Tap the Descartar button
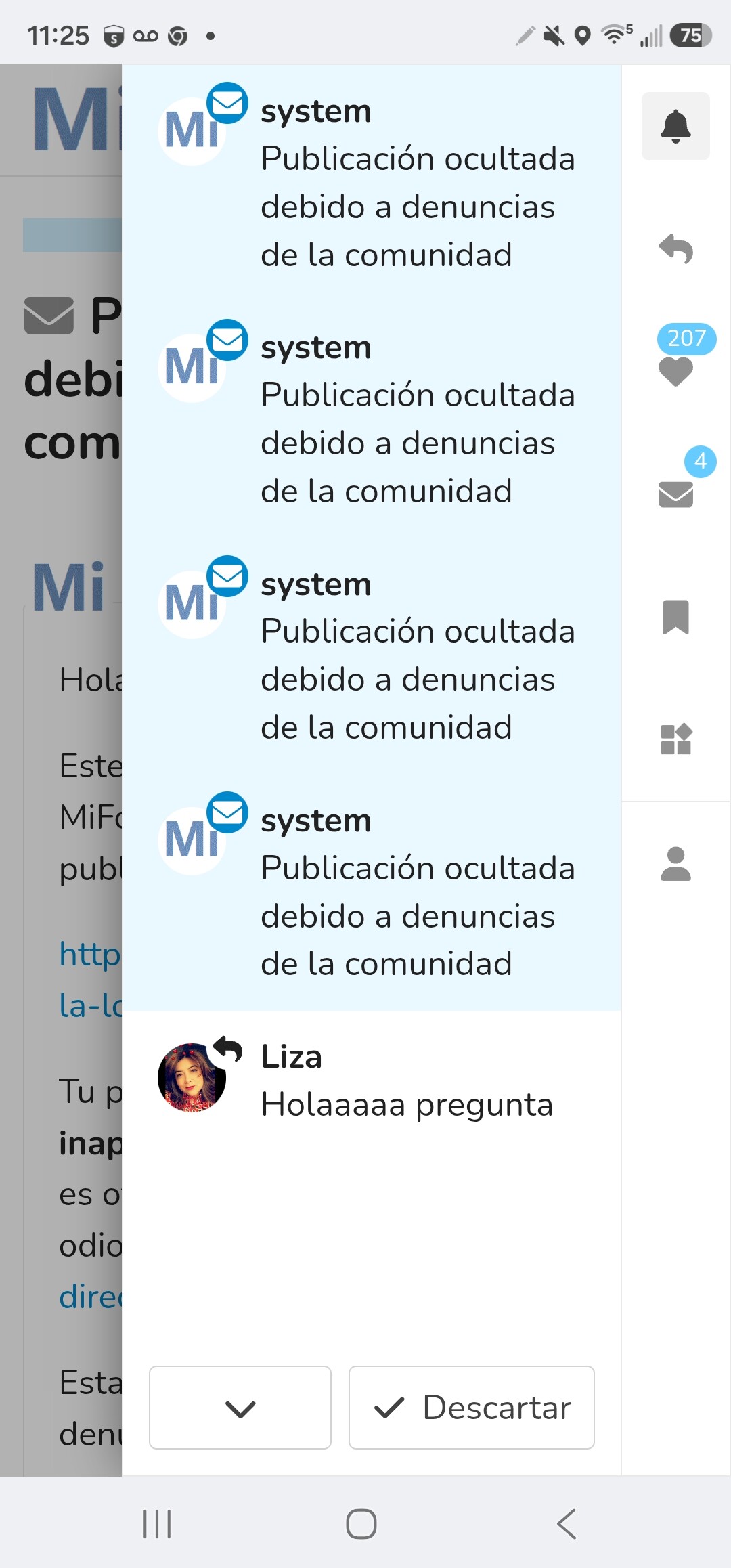 (x=472, y=1408)
